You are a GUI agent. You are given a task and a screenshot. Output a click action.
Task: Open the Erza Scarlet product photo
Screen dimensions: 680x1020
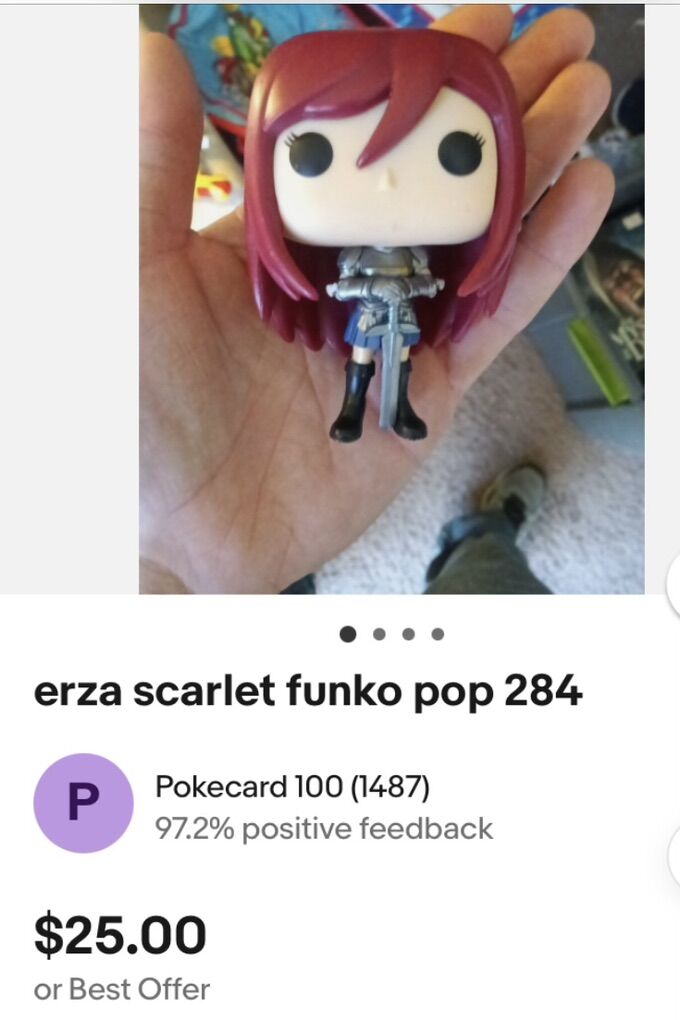pos(391,300)
